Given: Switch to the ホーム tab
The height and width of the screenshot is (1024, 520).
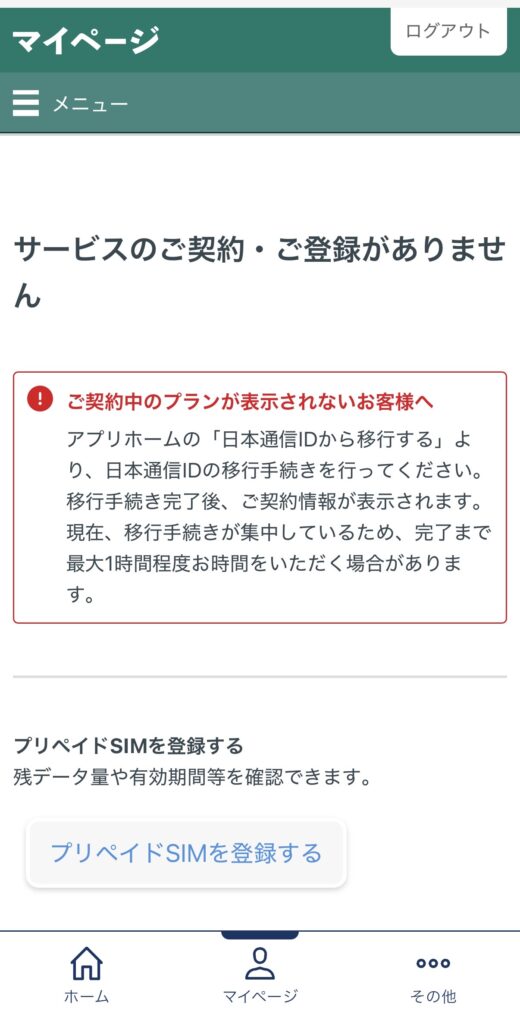Looking at the screenshot, I should (86, 976).
